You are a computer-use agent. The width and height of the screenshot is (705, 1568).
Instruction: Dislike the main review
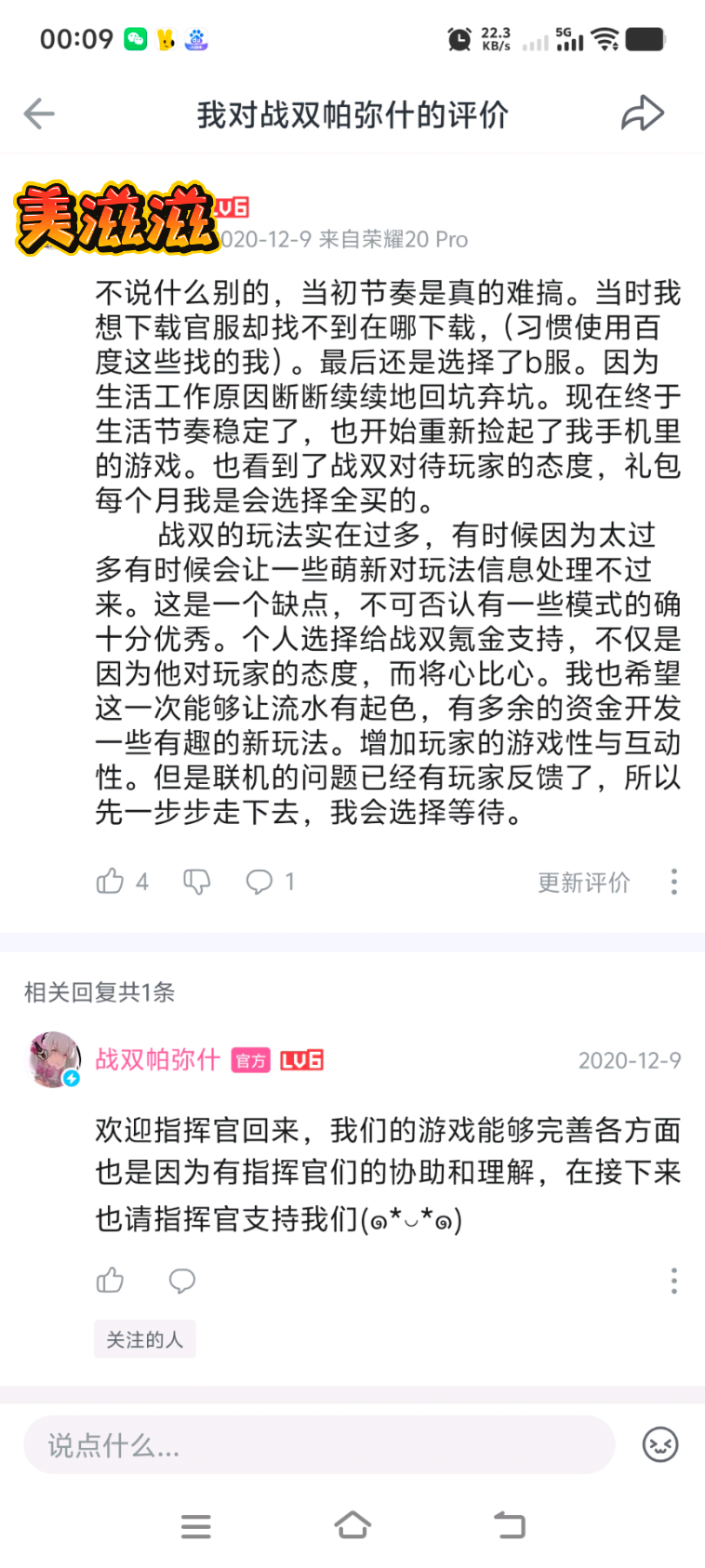click(196, 882)
